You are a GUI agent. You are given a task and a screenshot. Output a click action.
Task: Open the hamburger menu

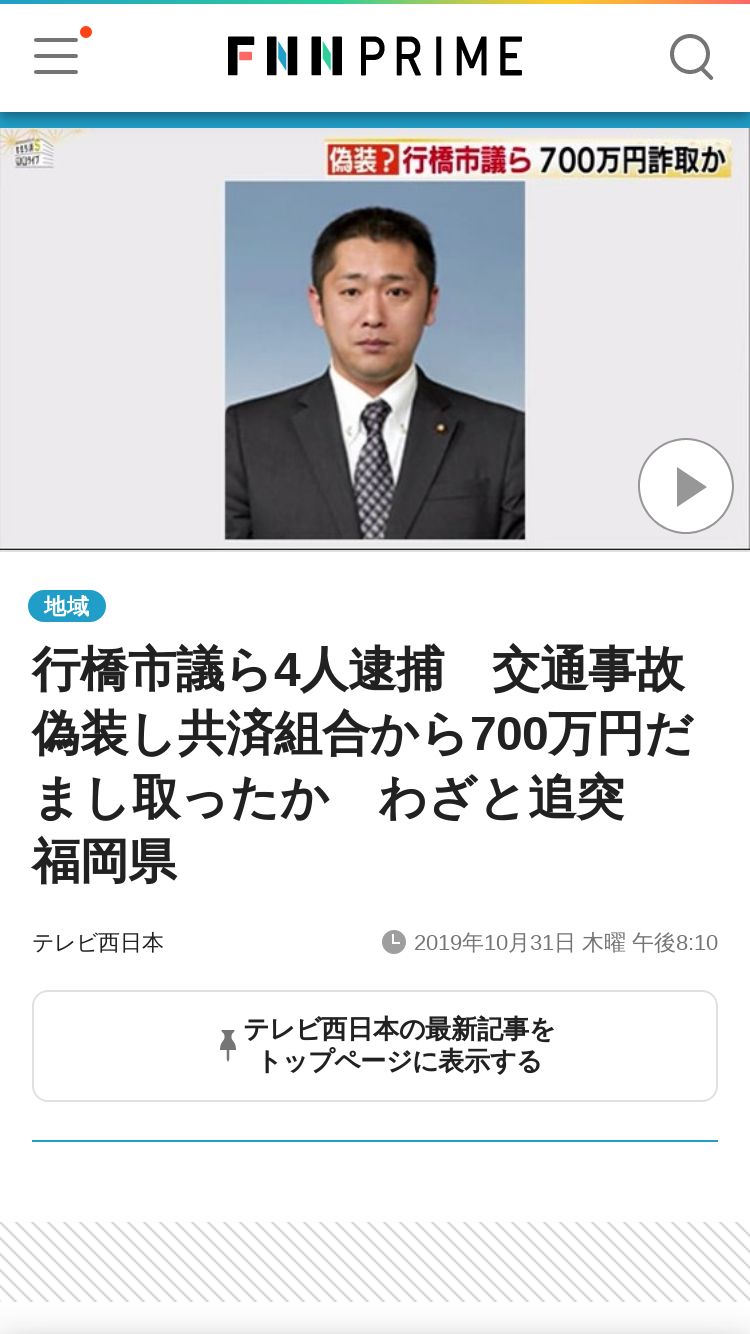click(56, 56)
